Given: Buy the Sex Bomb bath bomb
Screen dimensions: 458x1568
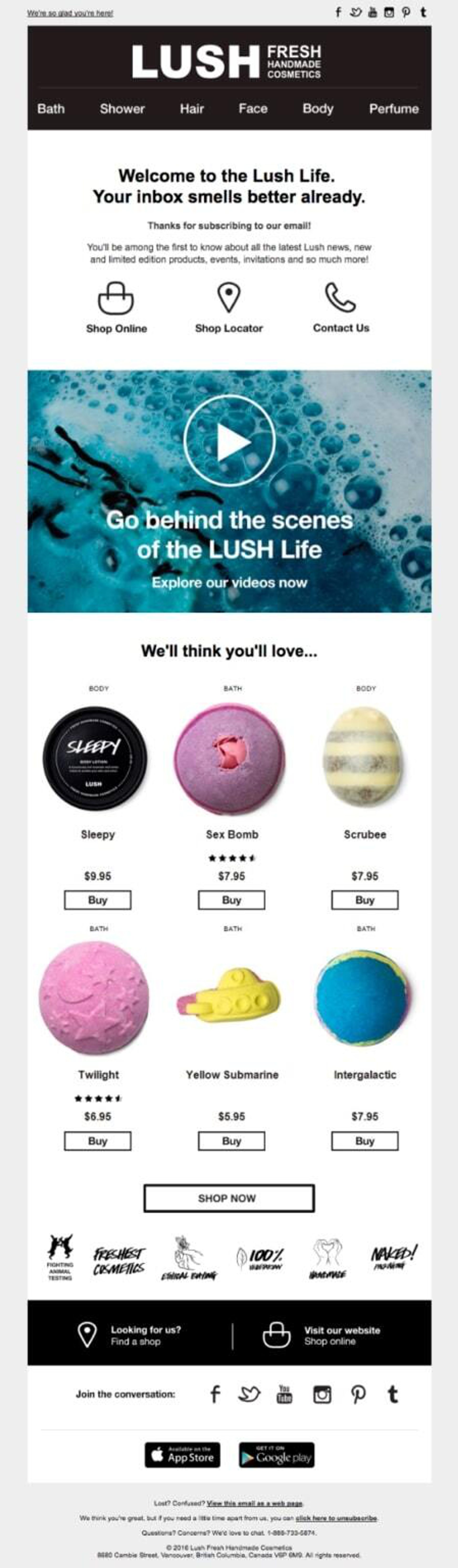Looking at the screenshot, I should 231,900.
